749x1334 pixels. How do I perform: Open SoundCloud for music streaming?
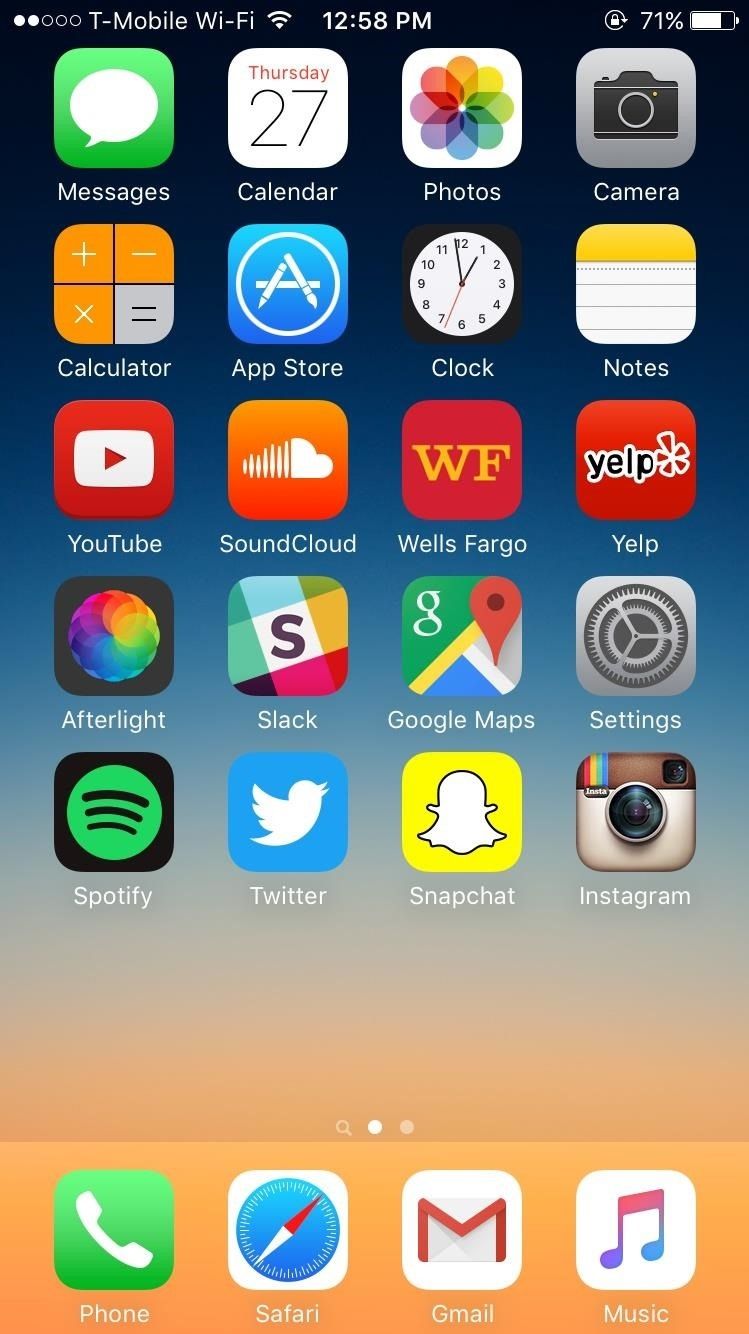click(x=287, y=460)
